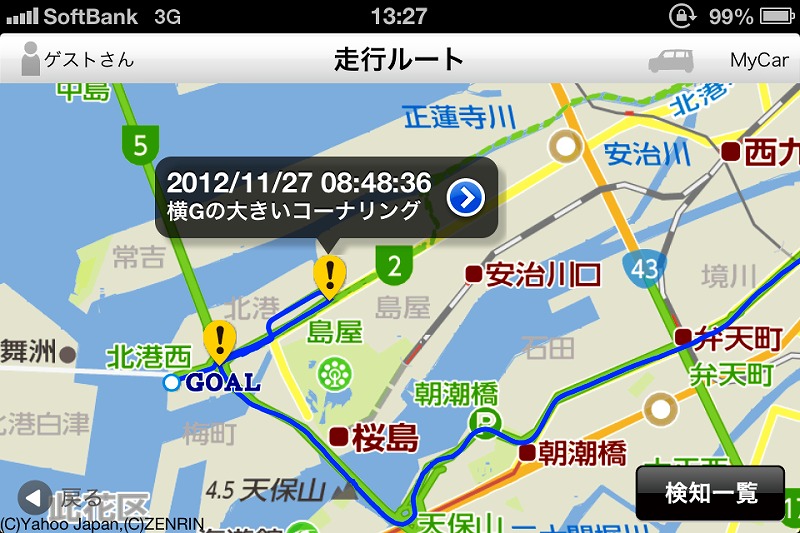Open details of the 横Gの大きいコーナリング event
Screen dimensions: 800x533
(x=466, y=197)
